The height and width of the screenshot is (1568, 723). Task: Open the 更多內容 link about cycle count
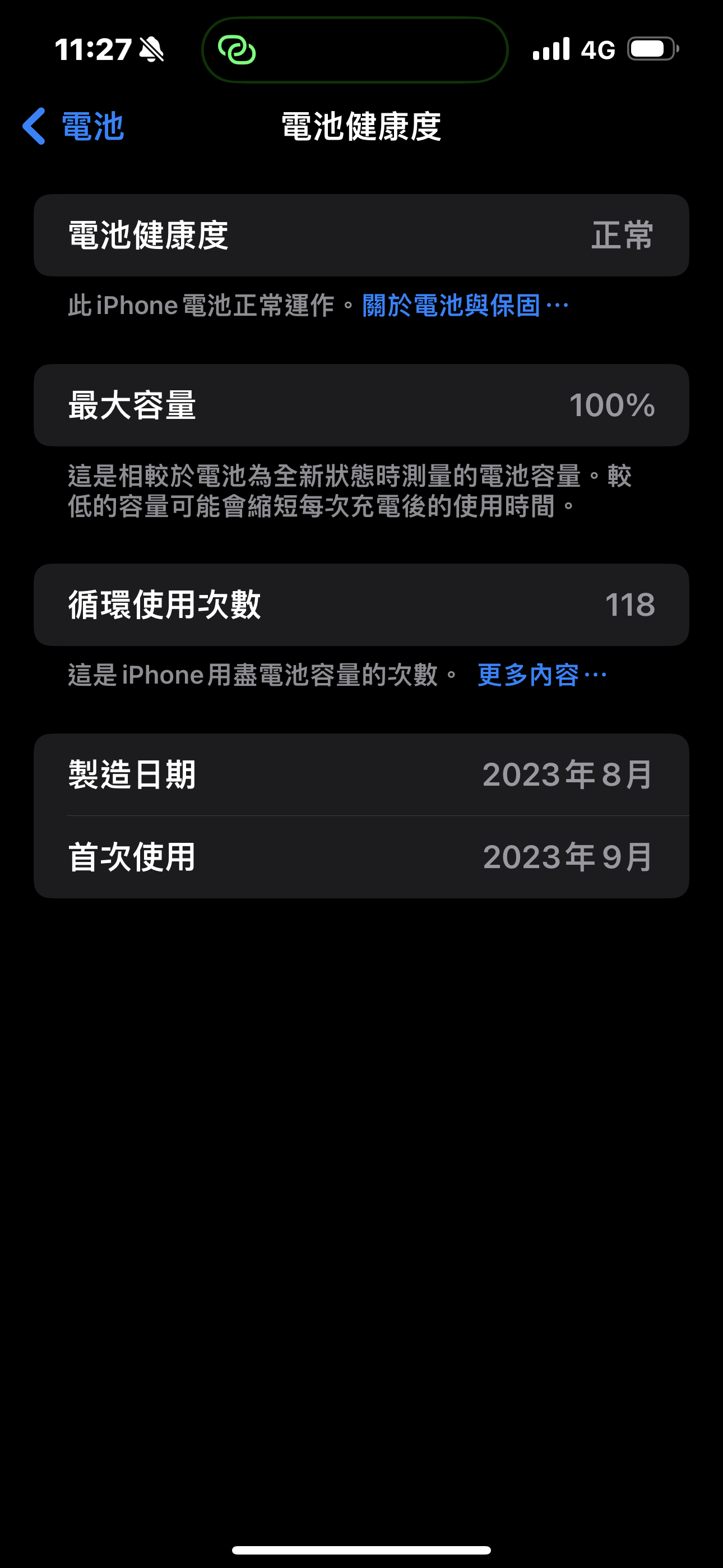tap(541, 675)
